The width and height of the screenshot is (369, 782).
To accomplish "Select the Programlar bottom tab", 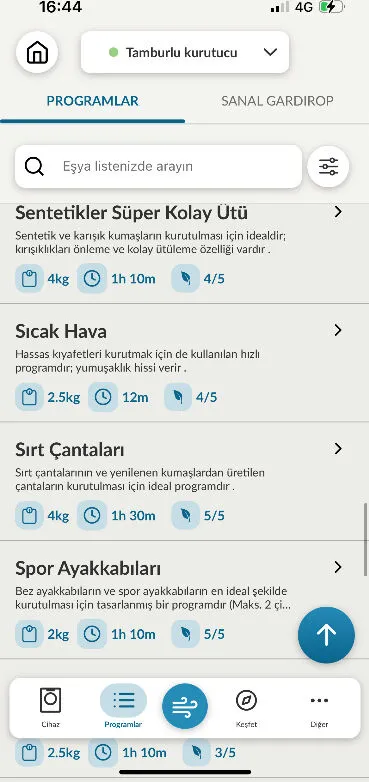I will pos(123,707).
